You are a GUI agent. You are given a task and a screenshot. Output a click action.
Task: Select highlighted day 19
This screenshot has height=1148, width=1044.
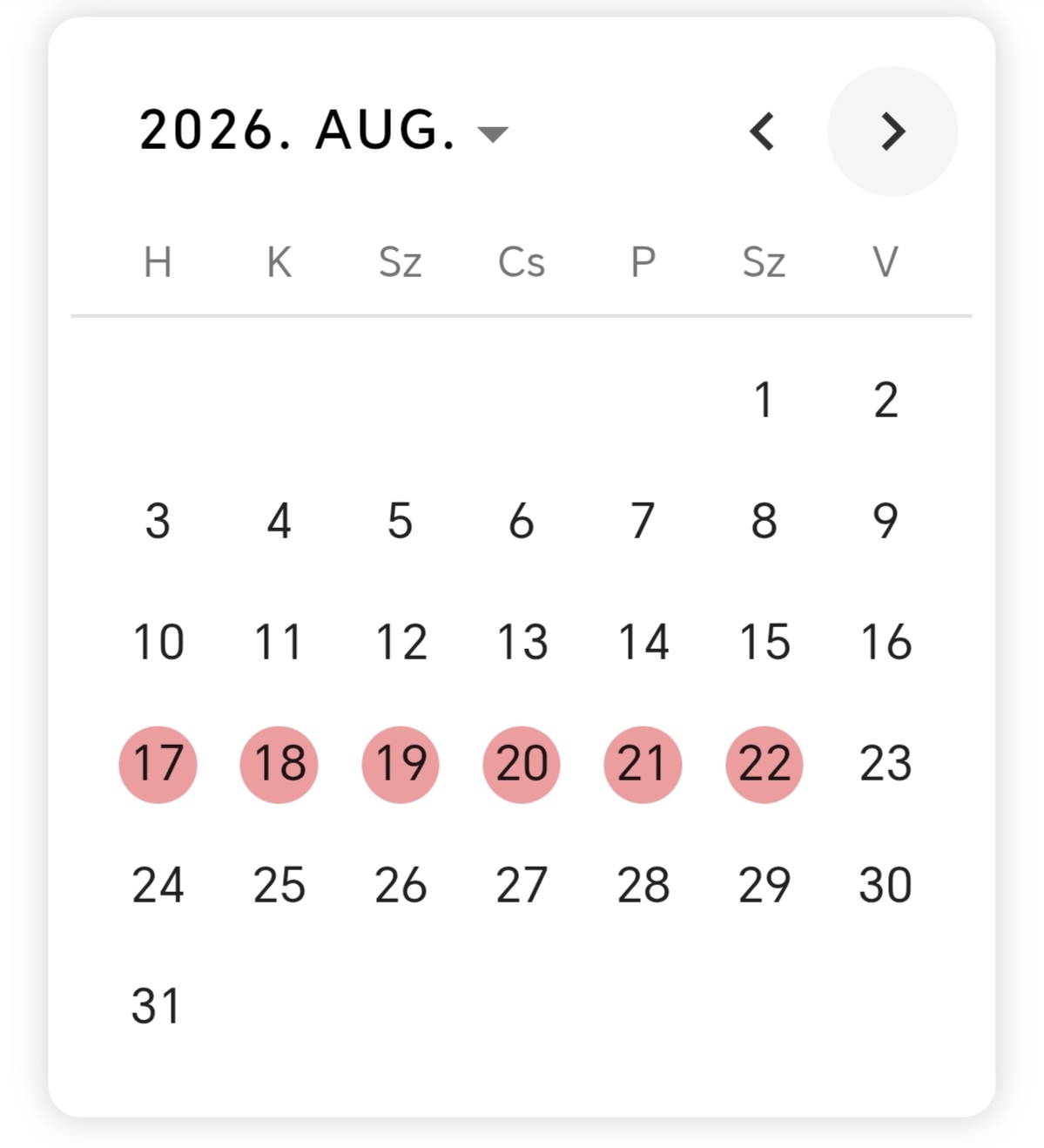tap(401, 764)
